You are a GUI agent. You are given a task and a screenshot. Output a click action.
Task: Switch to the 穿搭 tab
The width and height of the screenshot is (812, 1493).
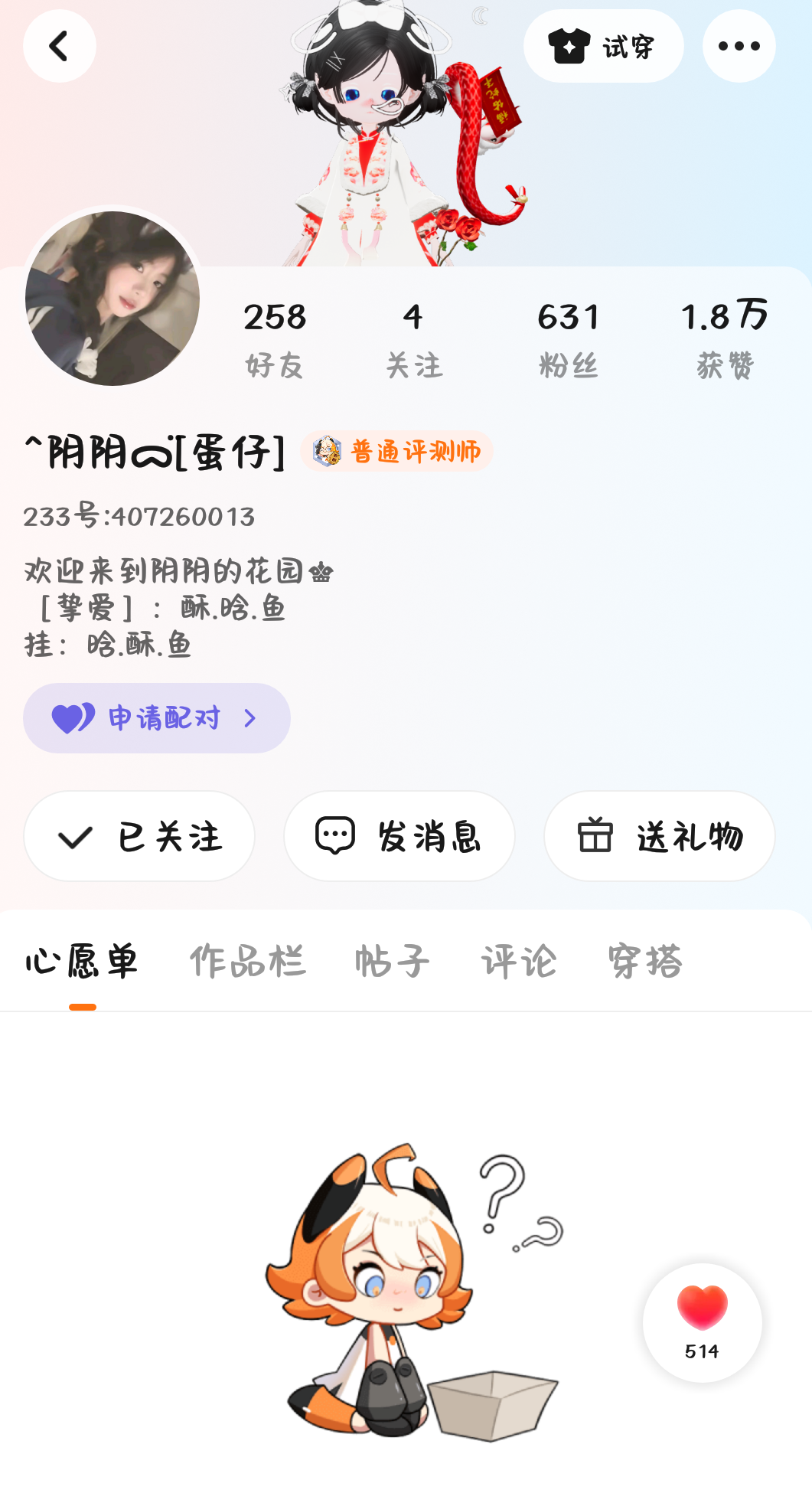[644, 962]
